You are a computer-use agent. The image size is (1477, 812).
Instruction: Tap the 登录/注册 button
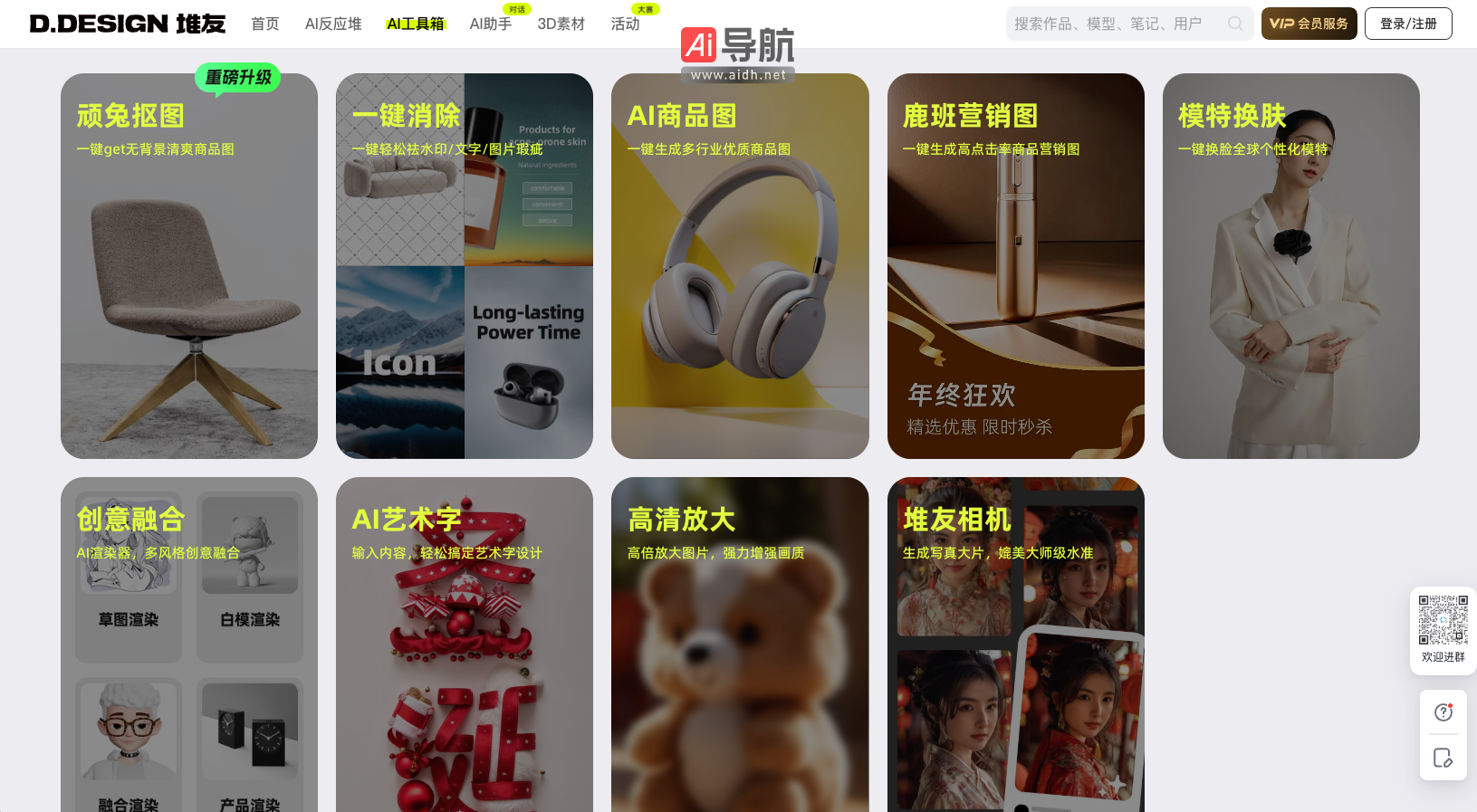point(1408,24)
